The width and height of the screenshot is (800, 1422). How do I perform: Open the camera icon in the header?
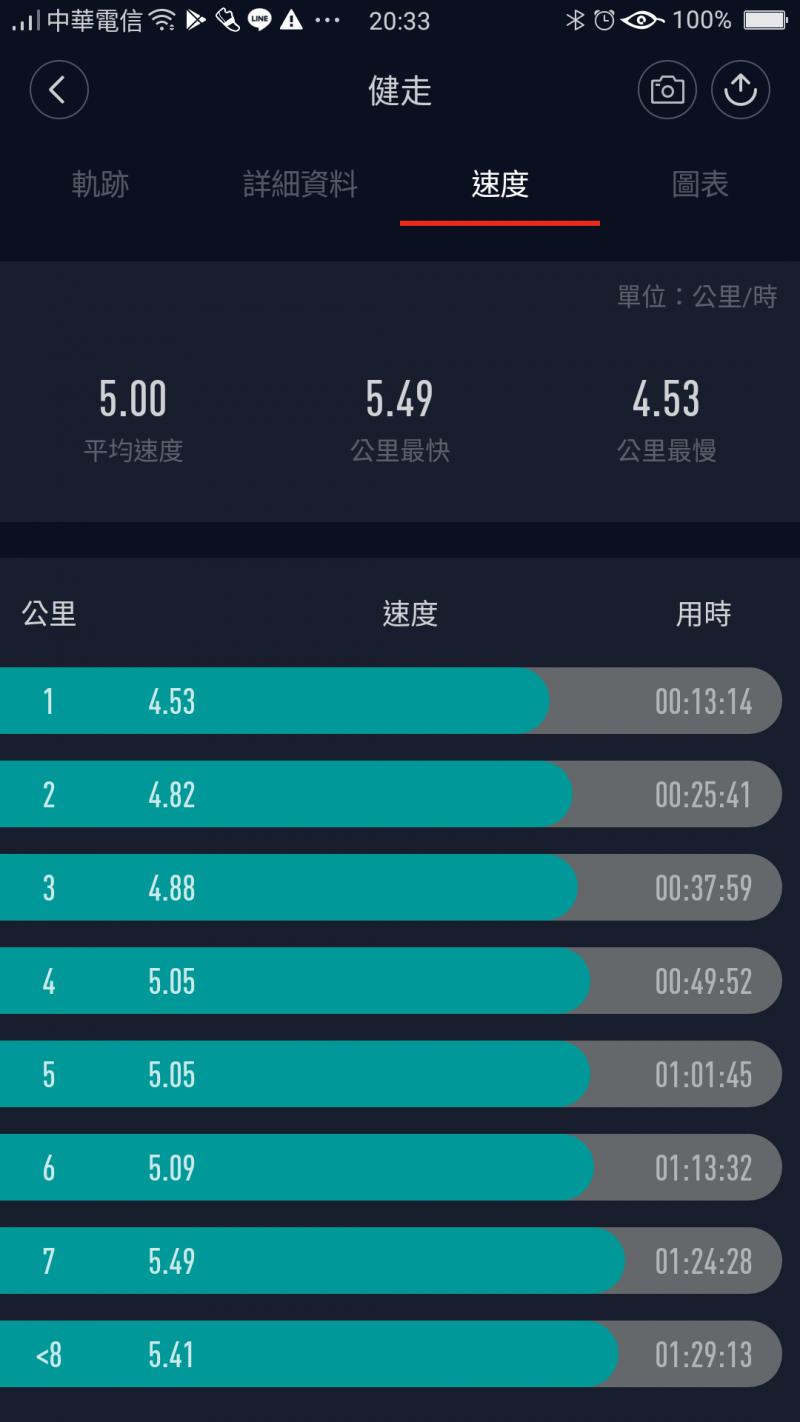click(x=667, y=90)
